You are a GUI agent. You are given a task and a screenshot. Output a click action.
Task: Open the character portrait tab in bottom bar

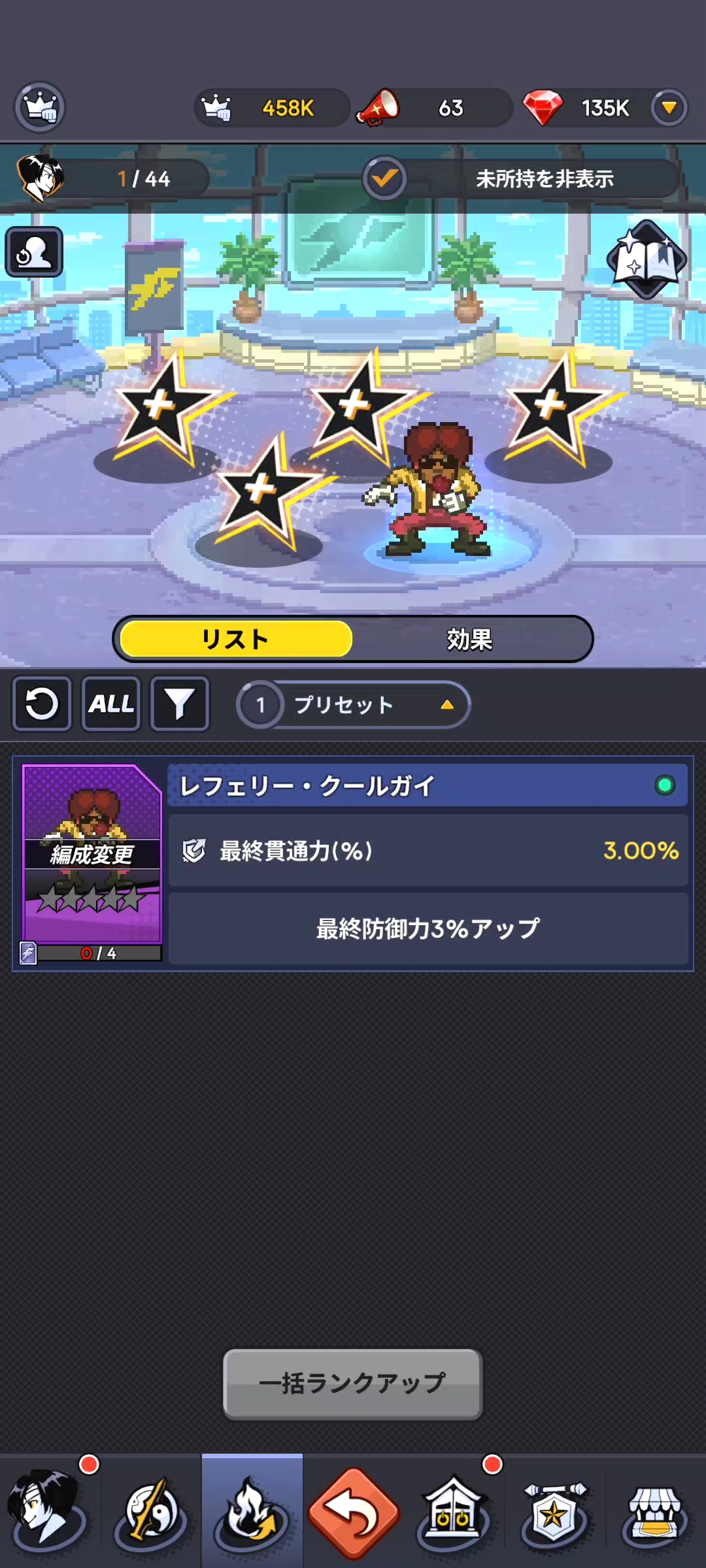tap(47, 1511)
